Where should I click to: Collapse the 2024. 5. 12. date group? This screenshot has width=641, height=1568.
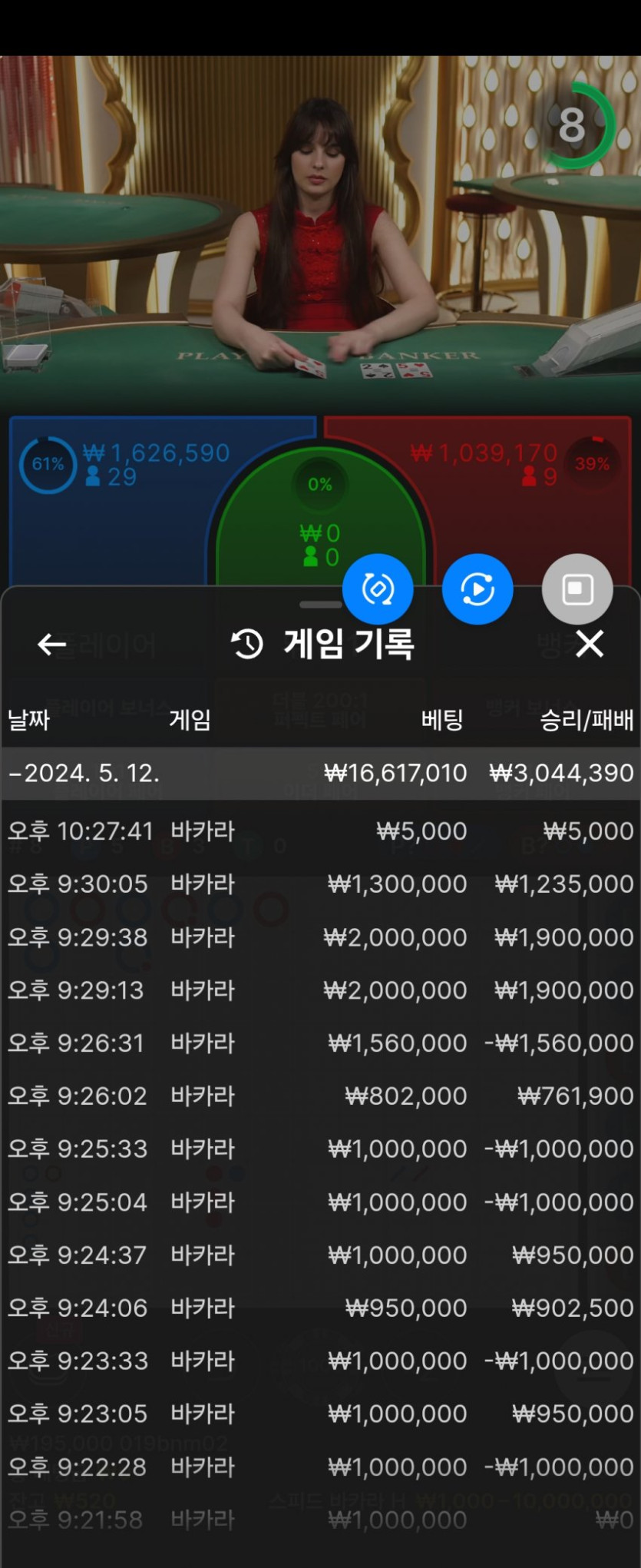point(84,773)
